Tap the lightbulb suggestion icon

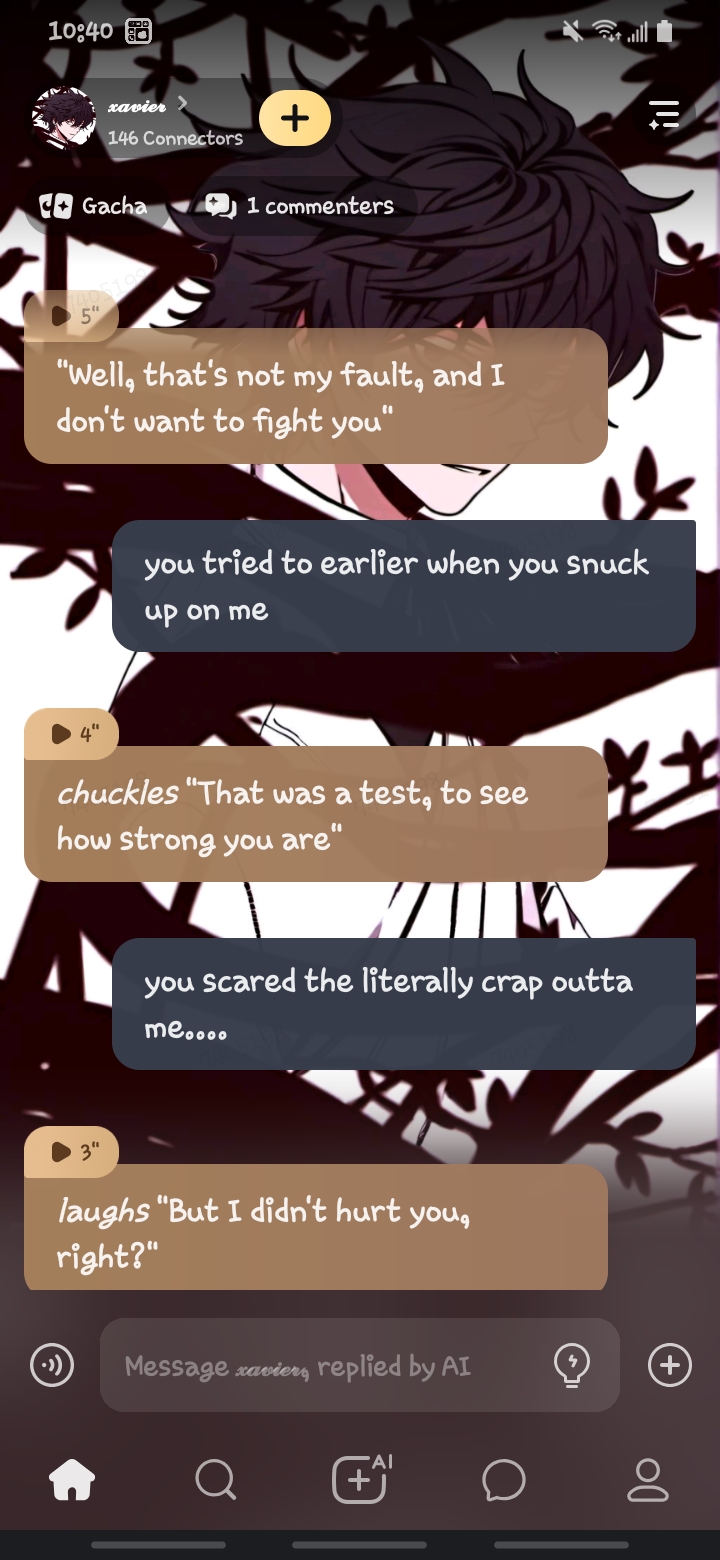click(x=572, y=1365)
